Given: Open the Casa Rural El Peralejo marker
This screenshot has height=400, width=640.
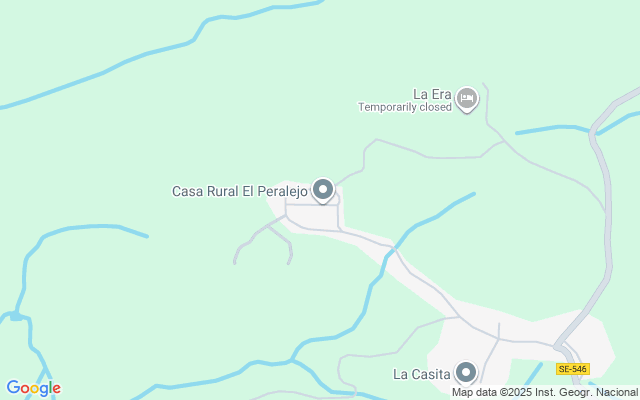Looking at the screenshot, I should pos(322,189).
